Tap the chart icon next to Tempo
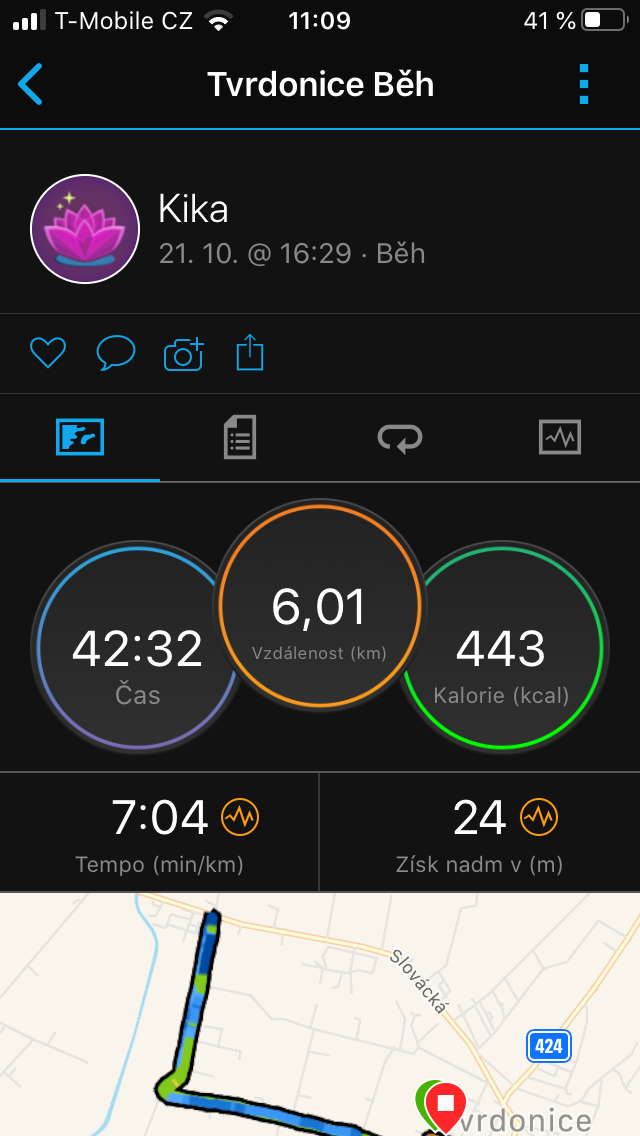This screenshot has height=1136, width=640. pyautogui.click(x=240, y=818)
